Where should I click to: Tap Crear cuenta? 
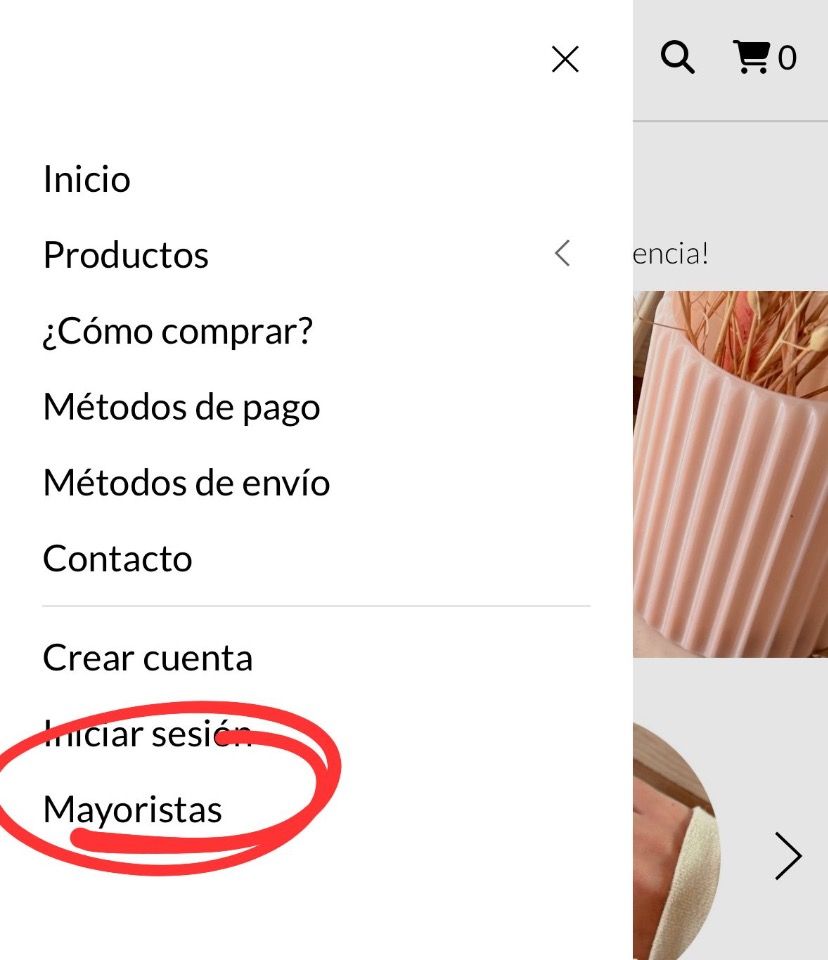coord(147,658)
